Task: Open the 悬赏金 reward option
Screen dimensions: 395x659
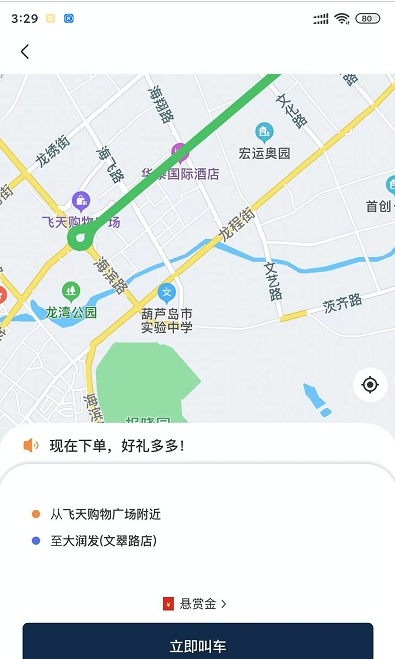Action: [x=195, y=604]
